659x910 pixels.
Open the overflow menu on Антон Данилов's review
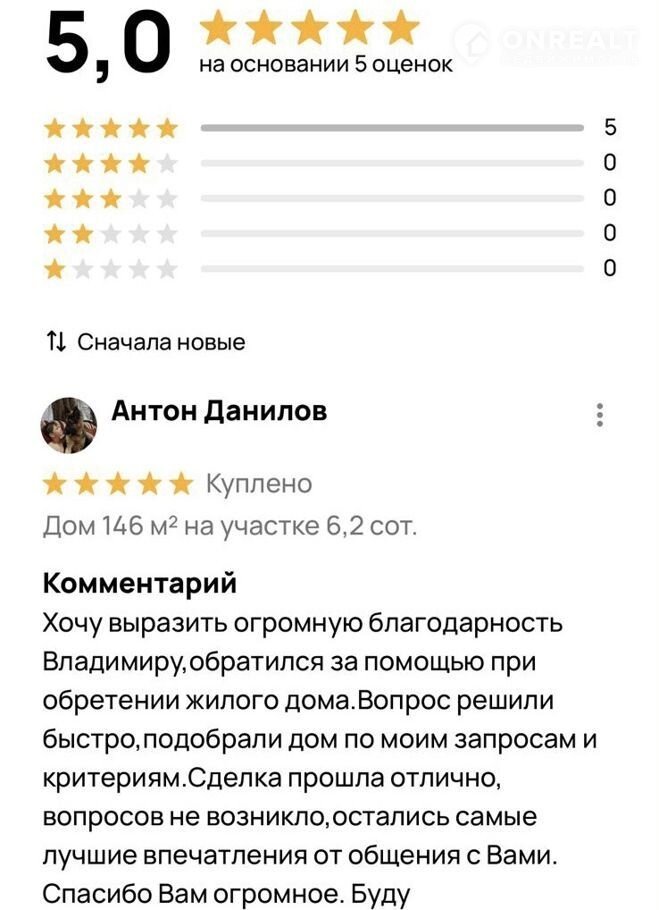tap(600, 414)
